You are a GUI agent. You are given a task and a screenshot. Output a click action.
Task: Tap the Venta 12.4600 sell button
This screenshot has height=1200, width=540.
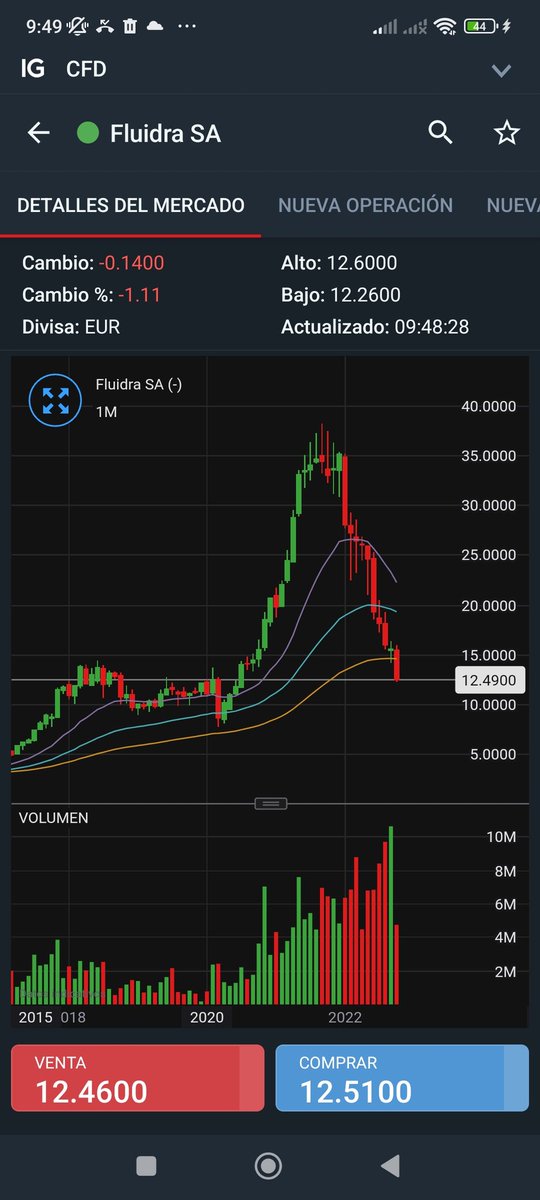[x=138, y=1079]
